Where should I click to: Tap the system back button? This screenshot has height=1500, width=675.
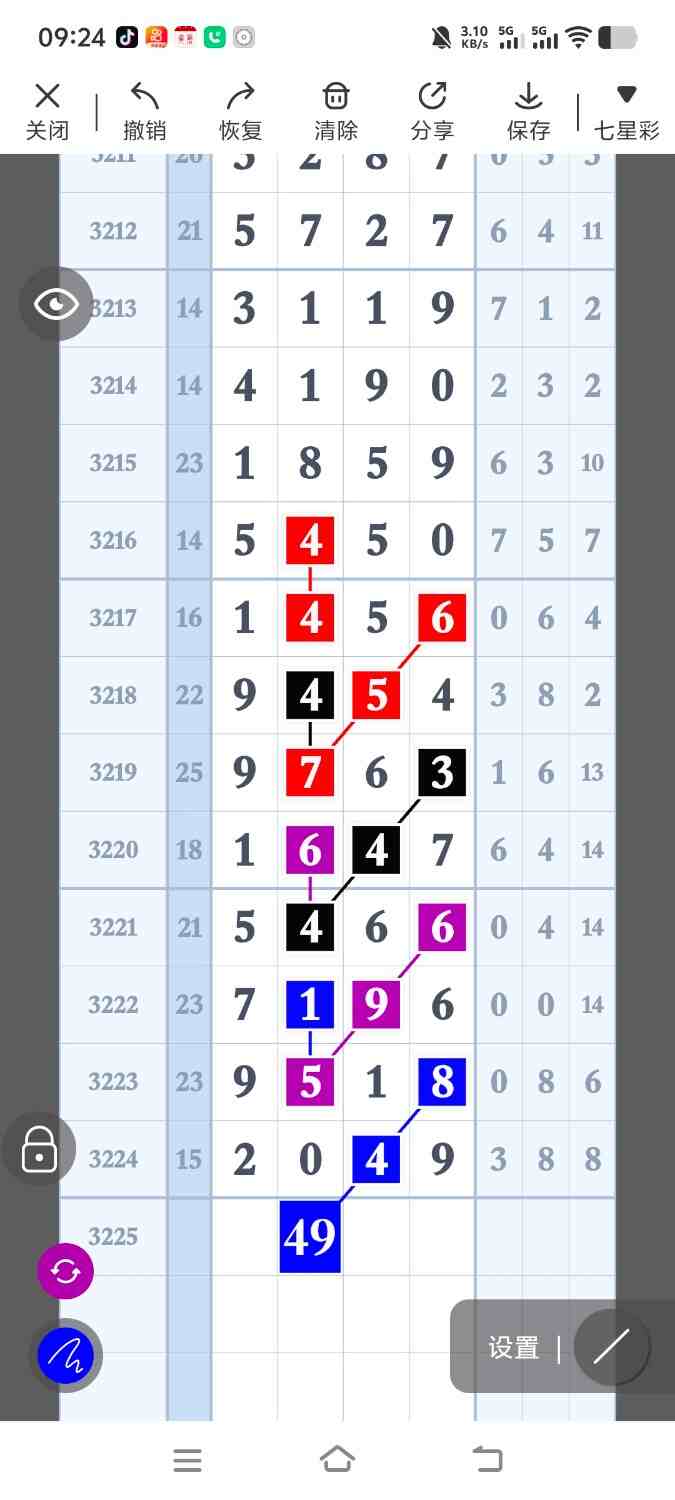click(487, 1460)
